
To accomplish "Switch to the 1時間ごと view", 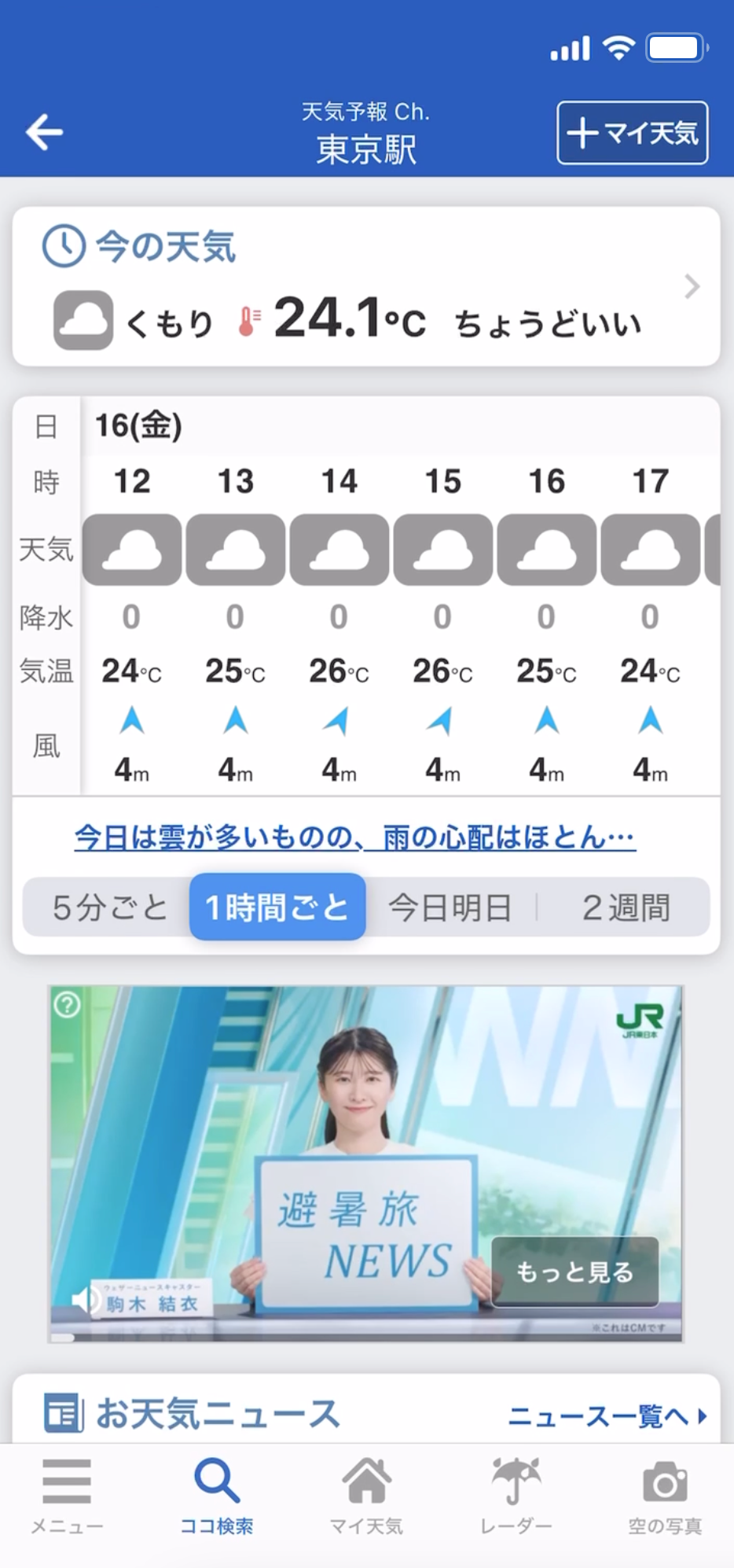I will 277,907.
